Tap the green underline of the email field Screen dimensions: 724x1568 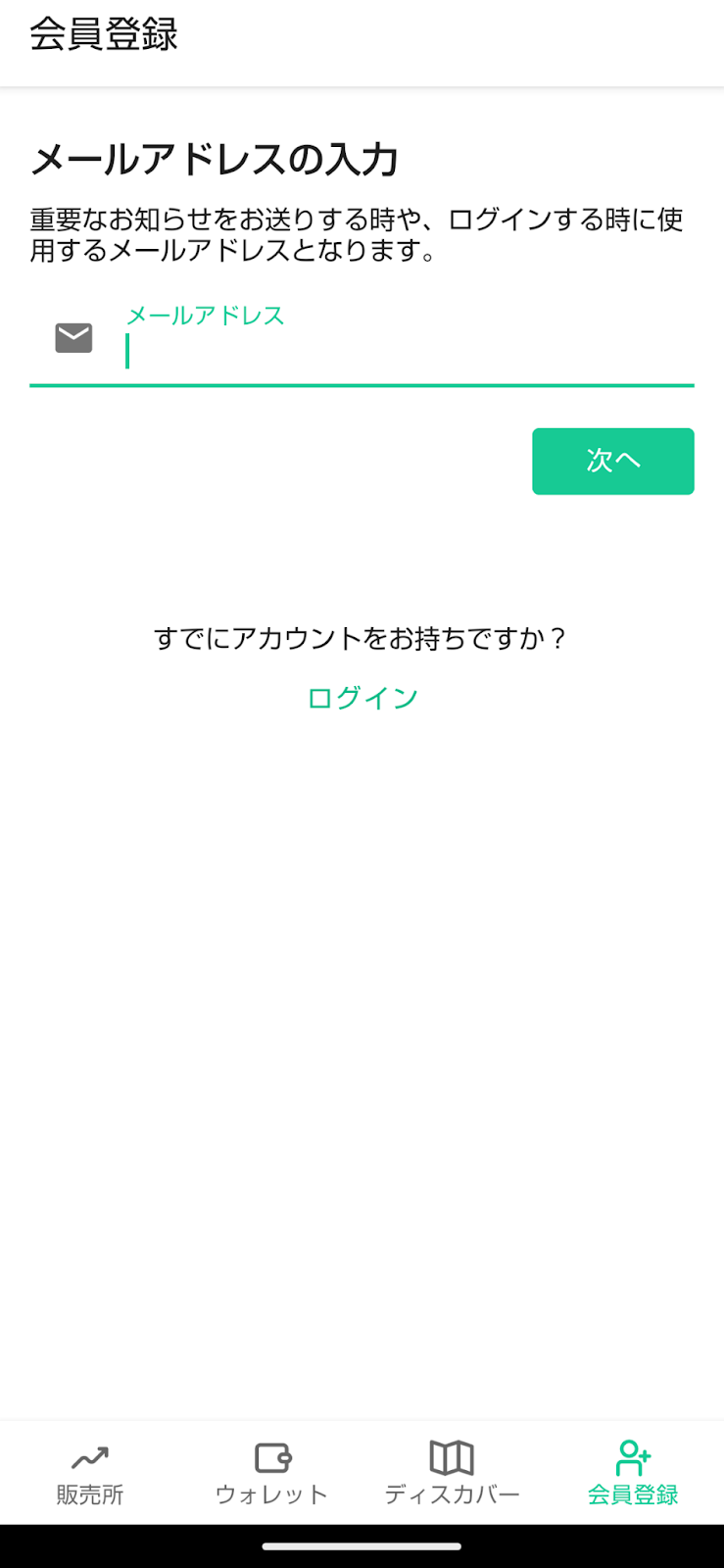(362, 386)
